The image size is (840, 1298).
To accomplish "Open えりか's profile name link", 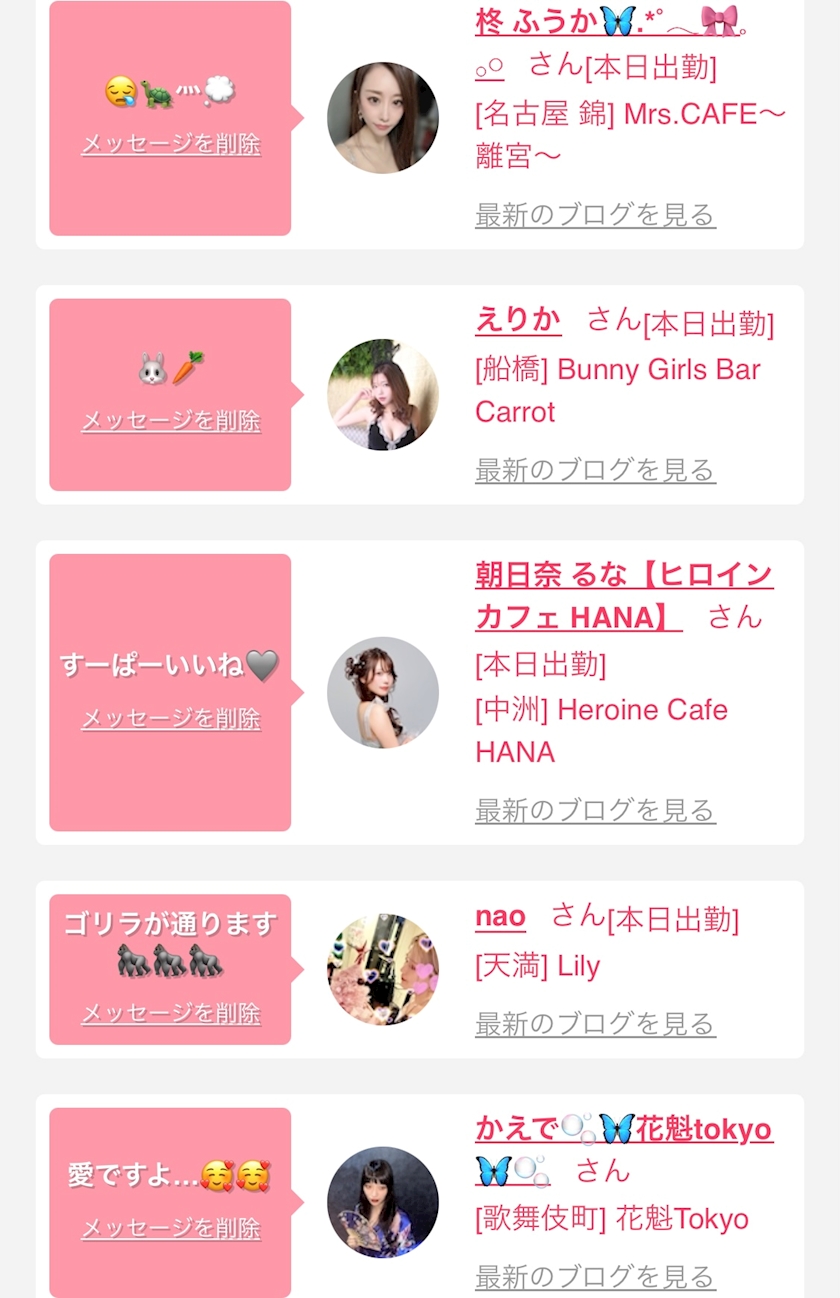I will 518,320.
